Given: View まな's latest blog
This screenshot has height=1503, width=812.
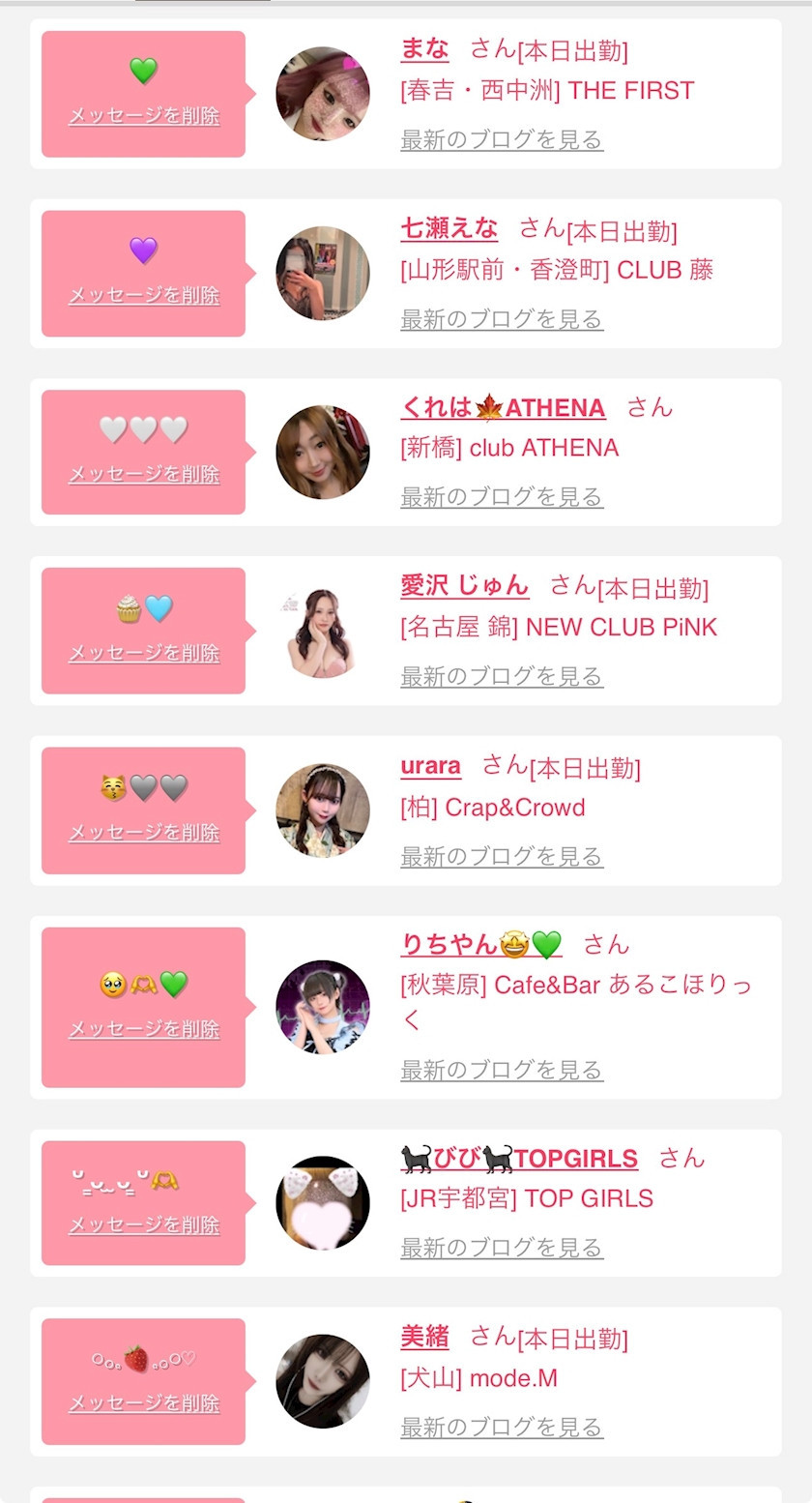Looking at the screenshot, I should pos(502,140).
